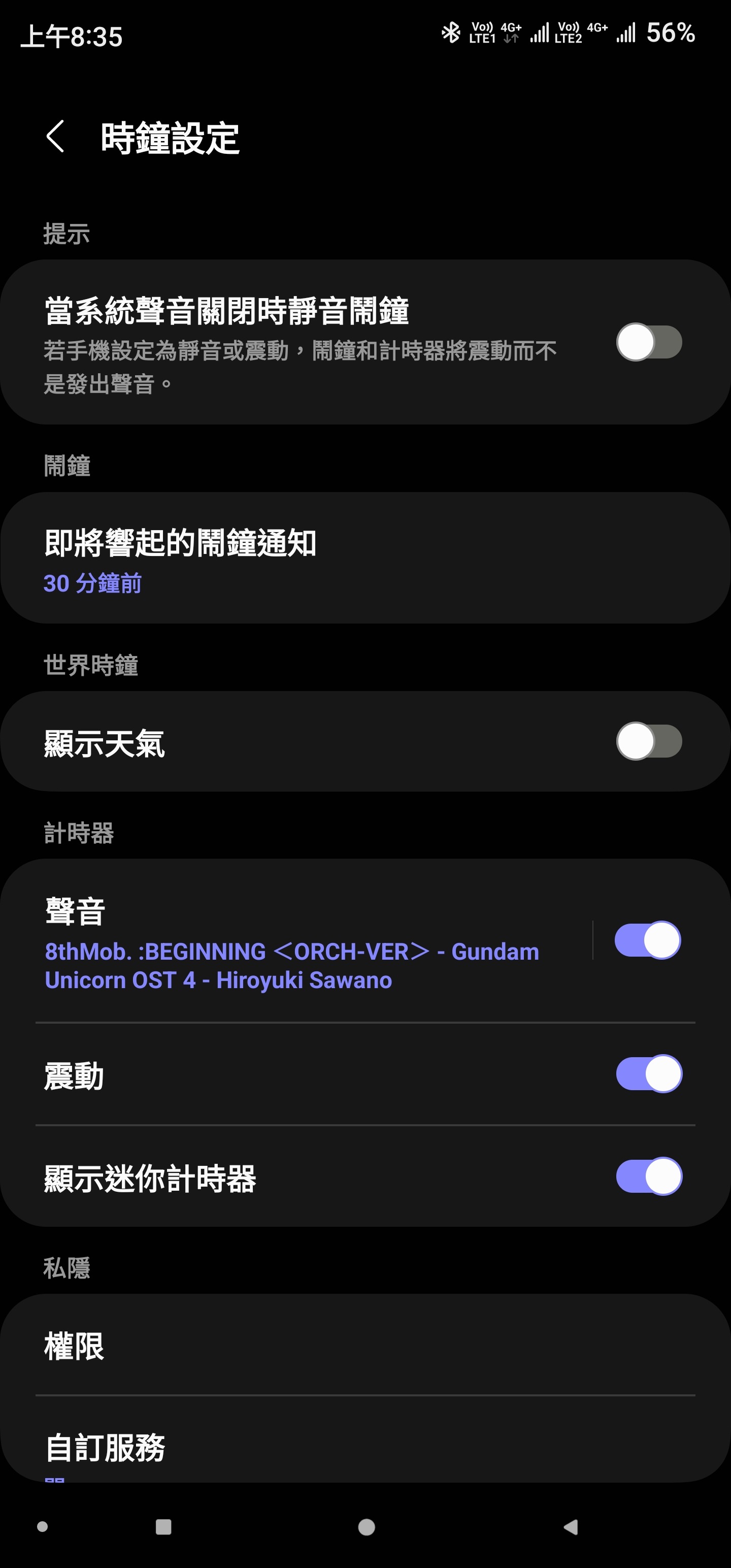The height and width of the screenshot is (1568, 731).
Task: Tap the 上午8:35 clock in status bar
Action: [x=71, y=36]
